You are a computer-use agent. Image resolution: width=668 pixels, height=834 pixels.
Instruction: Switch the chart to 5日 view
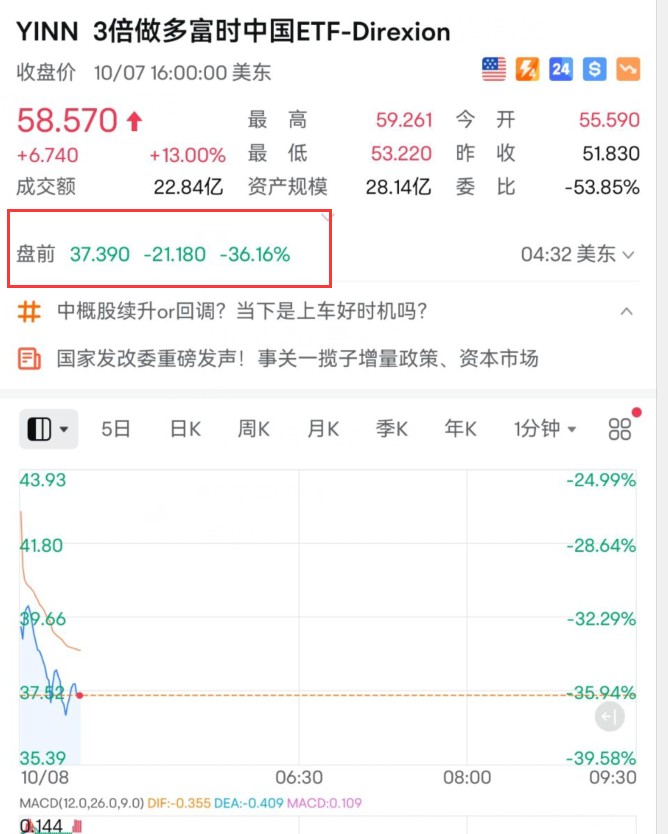[116, 429]
